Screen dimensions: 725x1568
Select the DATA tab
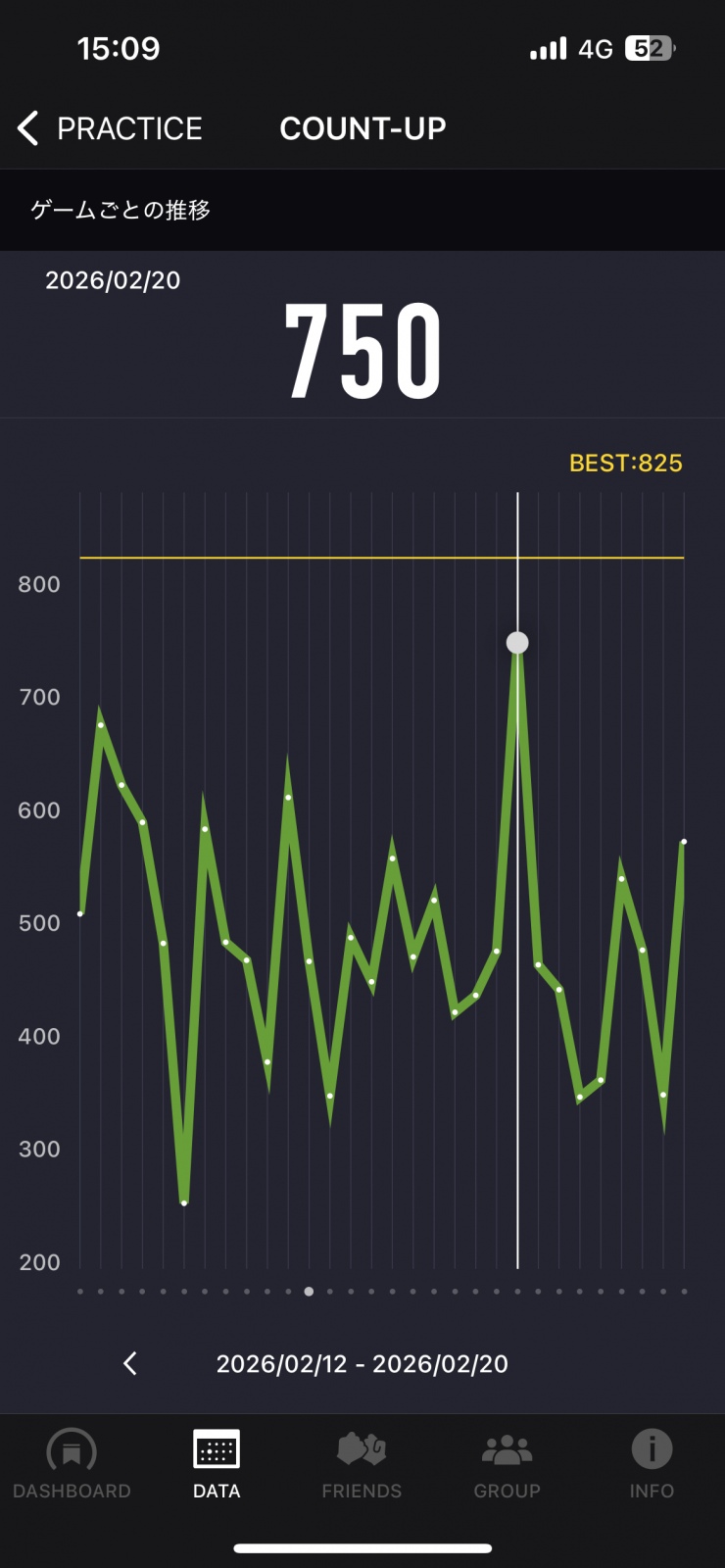coord(217,1463)
